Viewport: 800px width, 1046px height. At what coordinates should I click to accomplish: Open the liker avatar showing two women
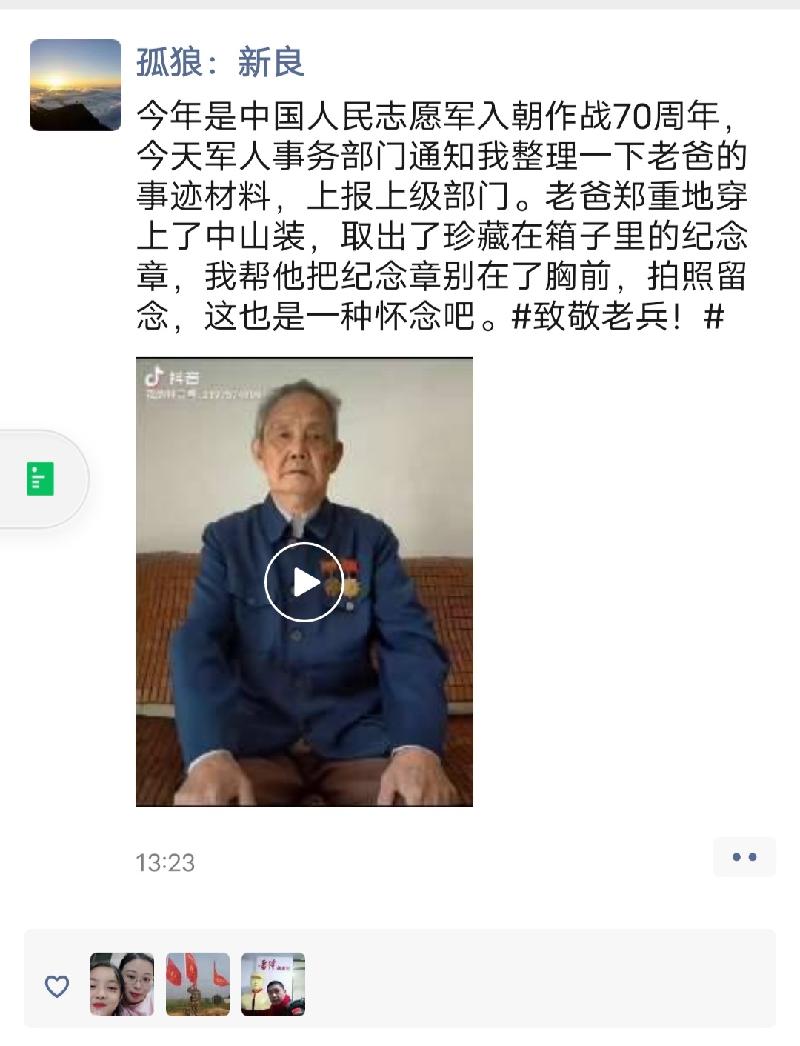click(122, 985)
